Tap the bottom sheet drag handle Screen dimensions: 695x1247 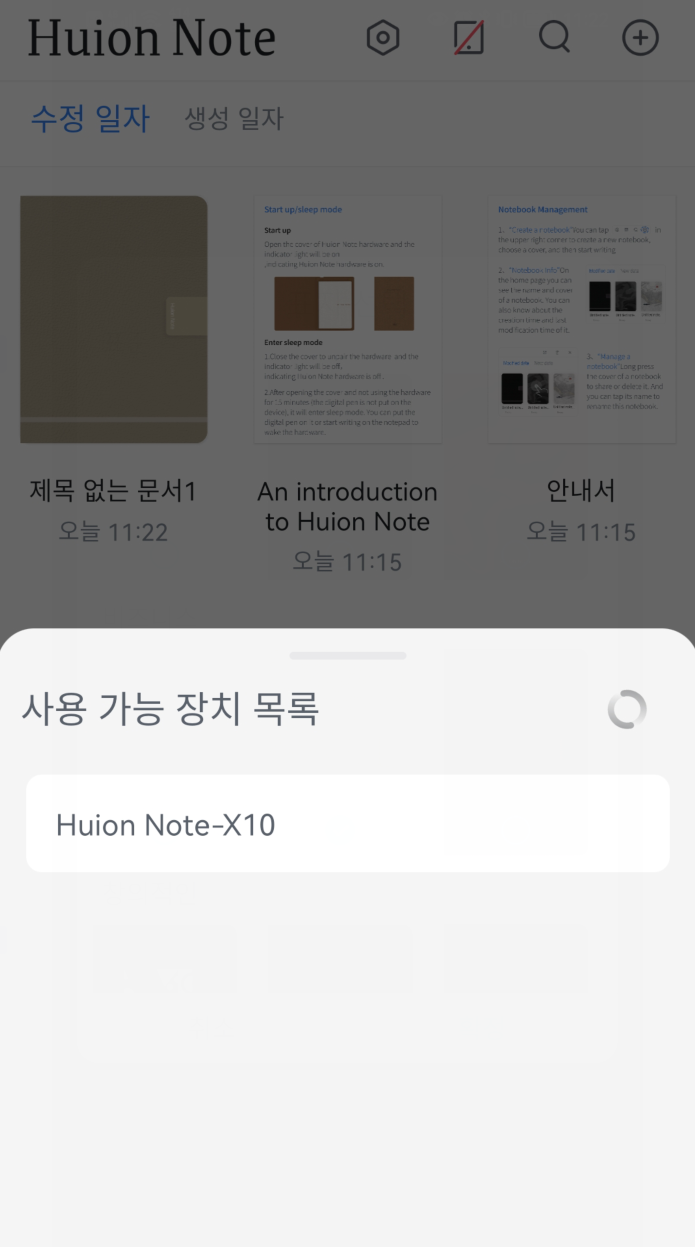click(x=347, y=656)
